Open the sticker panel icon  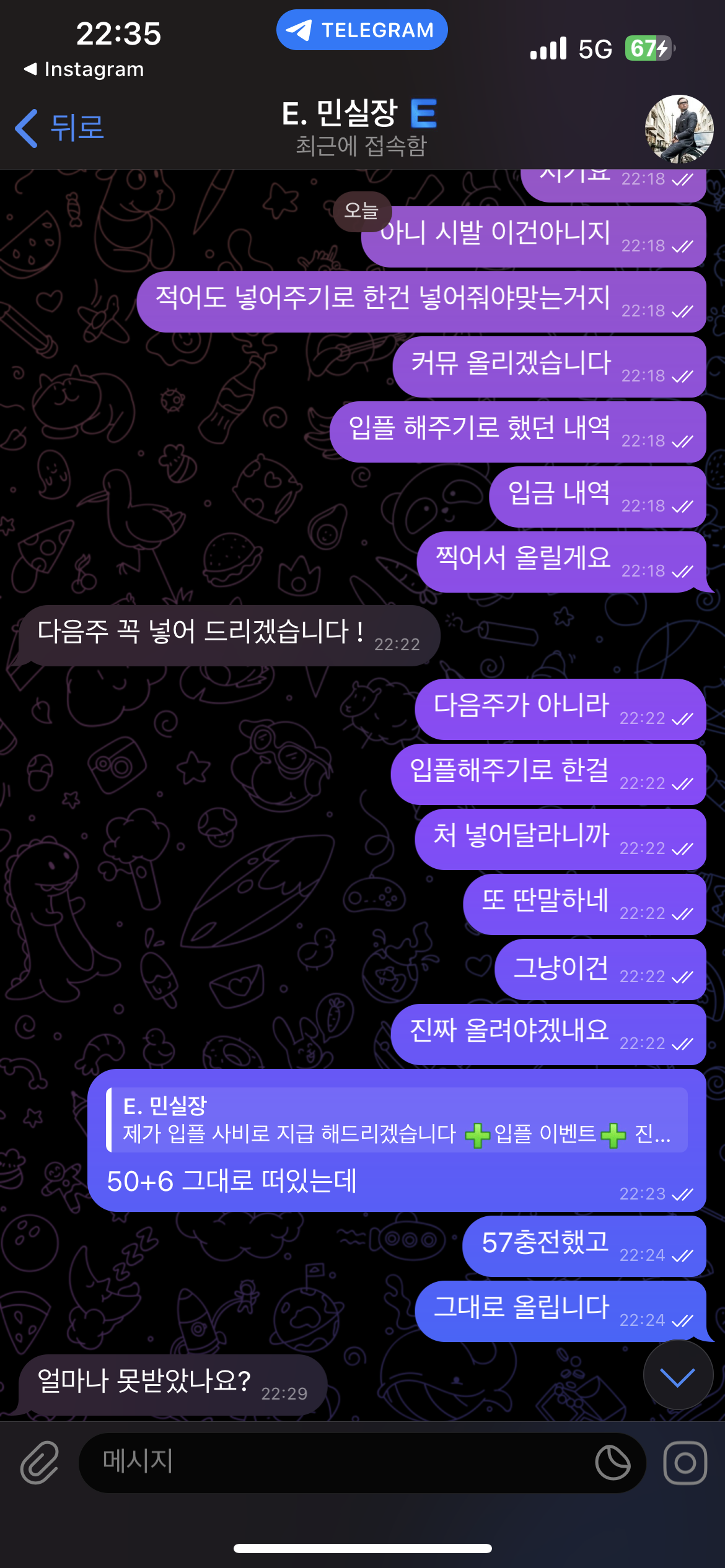tap(612, 1463)
